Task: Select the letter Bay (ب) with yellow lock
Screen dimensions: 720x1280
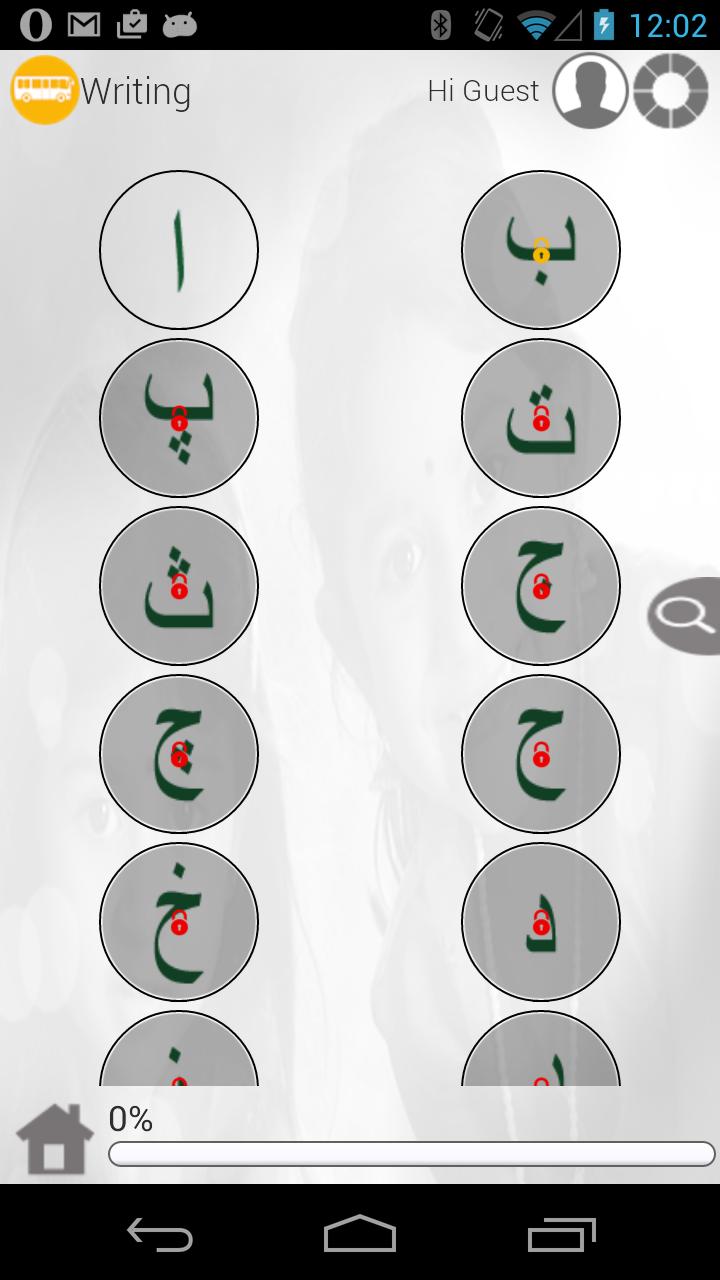Action: (x=541, y=250)
